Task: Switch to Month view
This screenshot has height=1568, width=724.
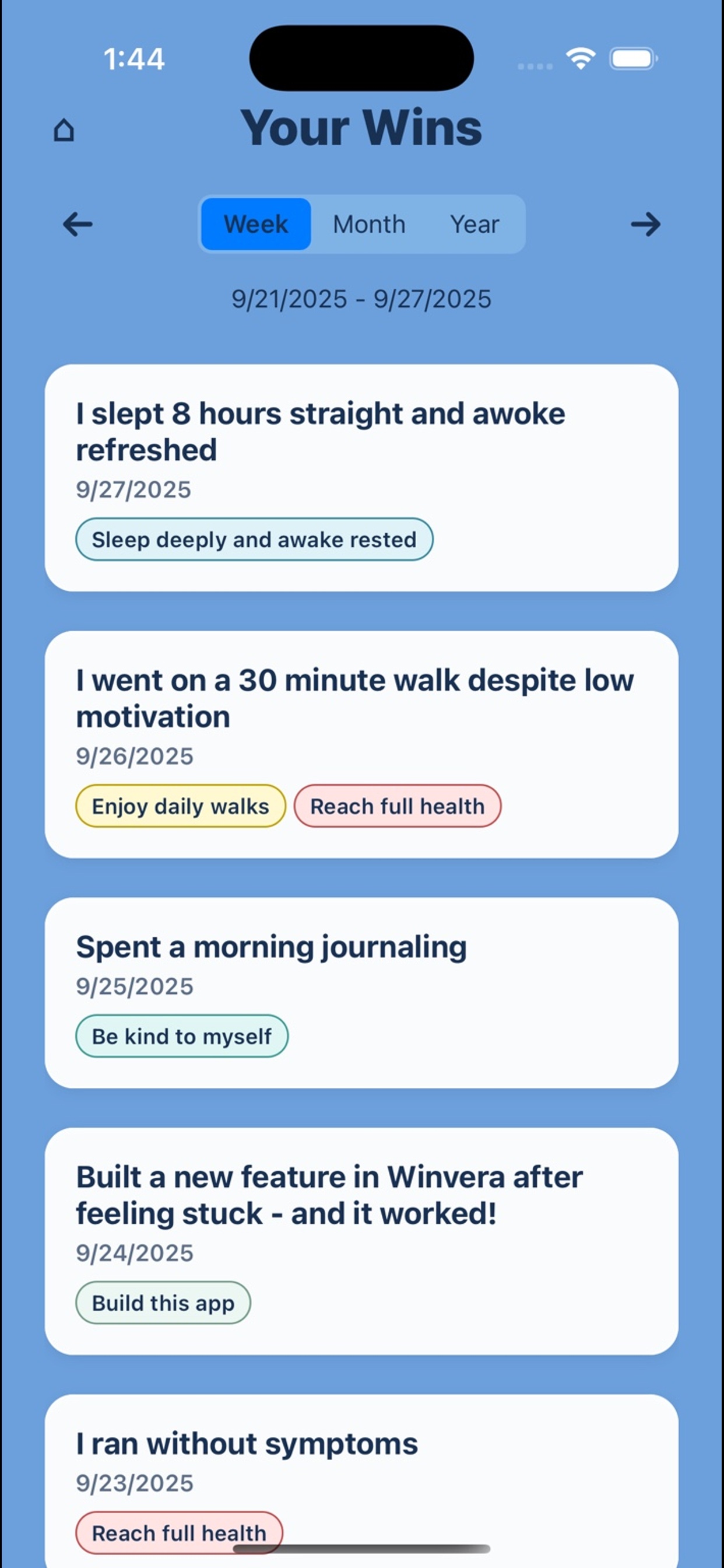Action: click(368, 224)
